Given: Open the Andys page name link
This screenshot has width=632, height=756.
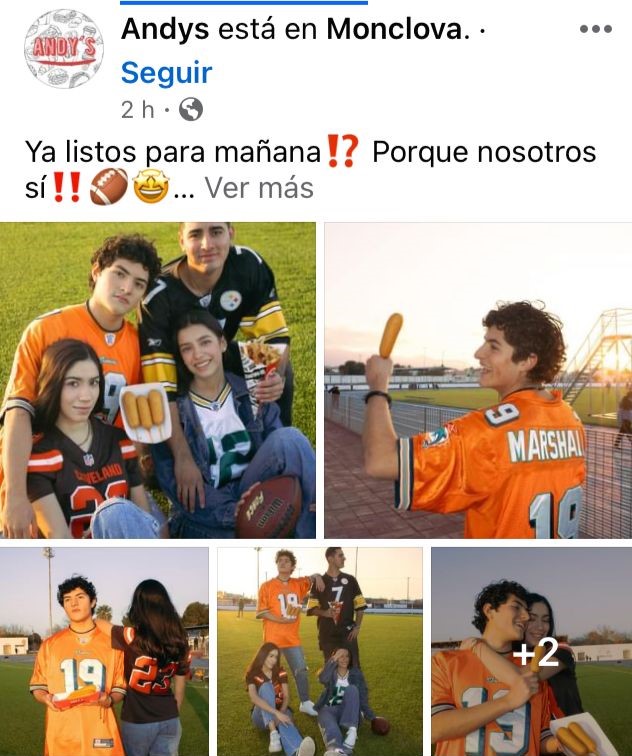Looking at the screenshot, I should click(165, 30).
